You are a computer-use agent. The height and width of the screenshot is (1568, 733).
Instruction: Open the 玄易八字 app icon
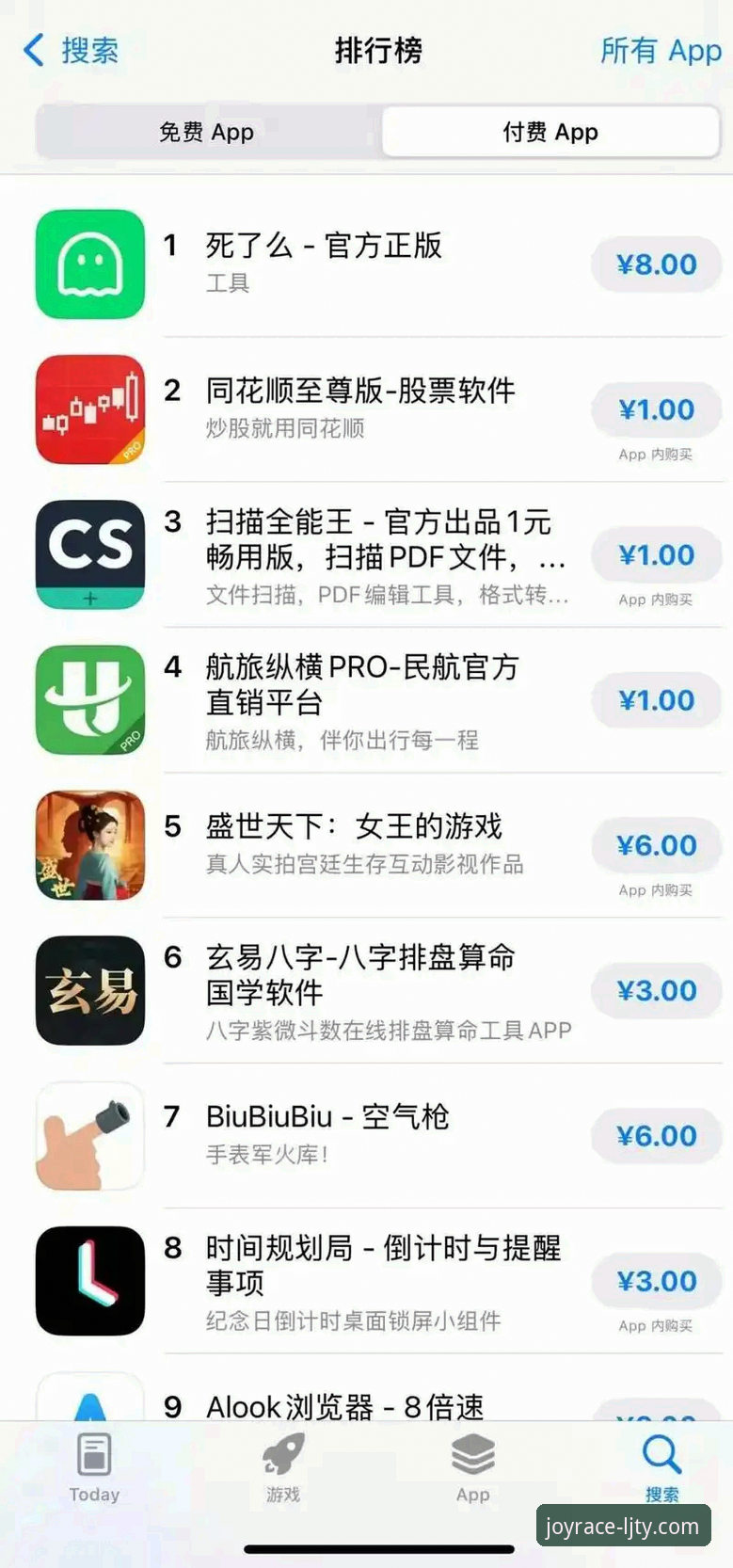pos(89,991)
